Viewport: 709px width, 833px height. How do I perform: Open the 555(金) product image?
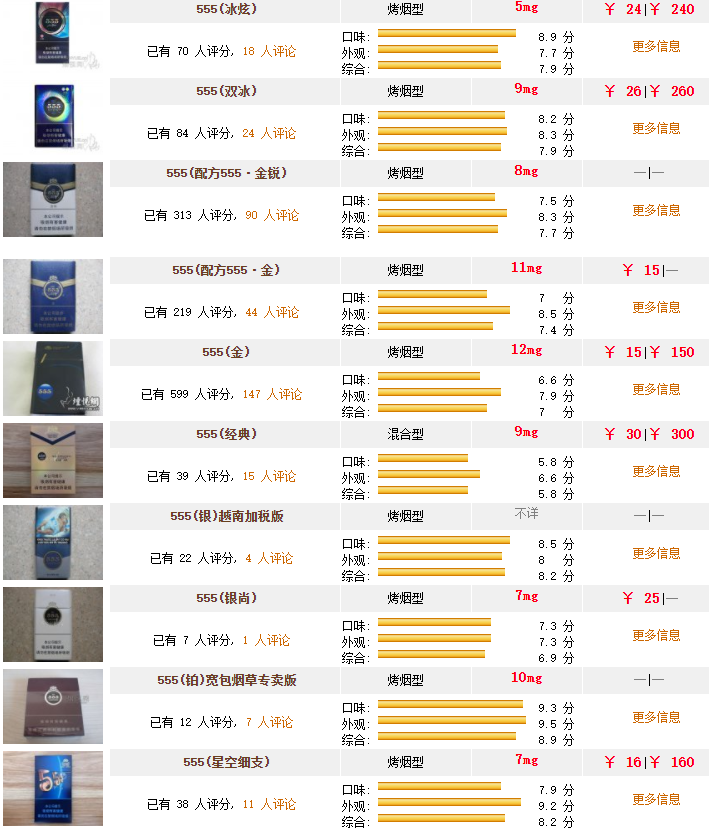[53, 378]
